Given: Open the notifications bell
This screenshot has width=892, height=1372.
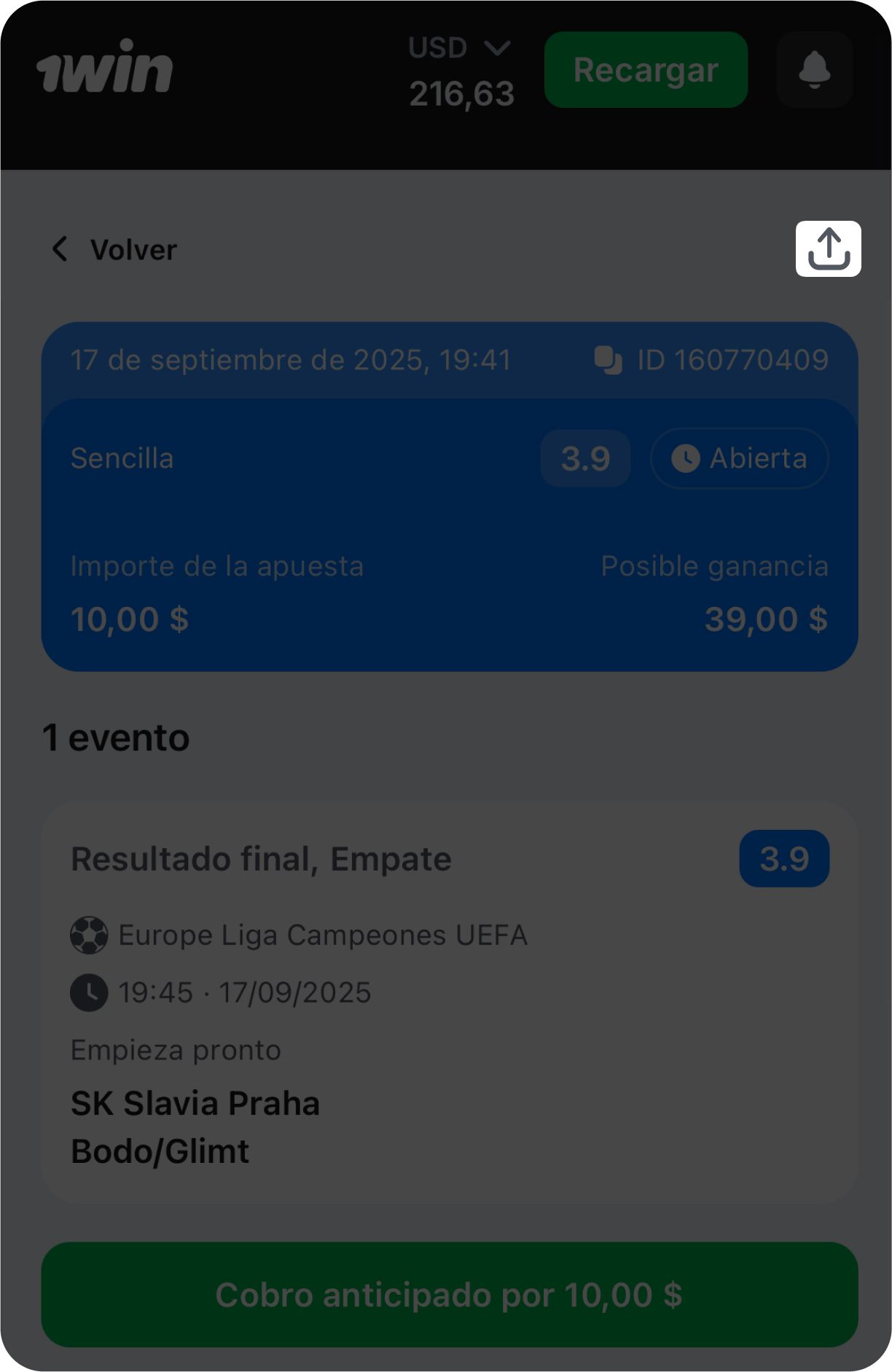Looking at the screenshot, I should click(x=815, y=70).
